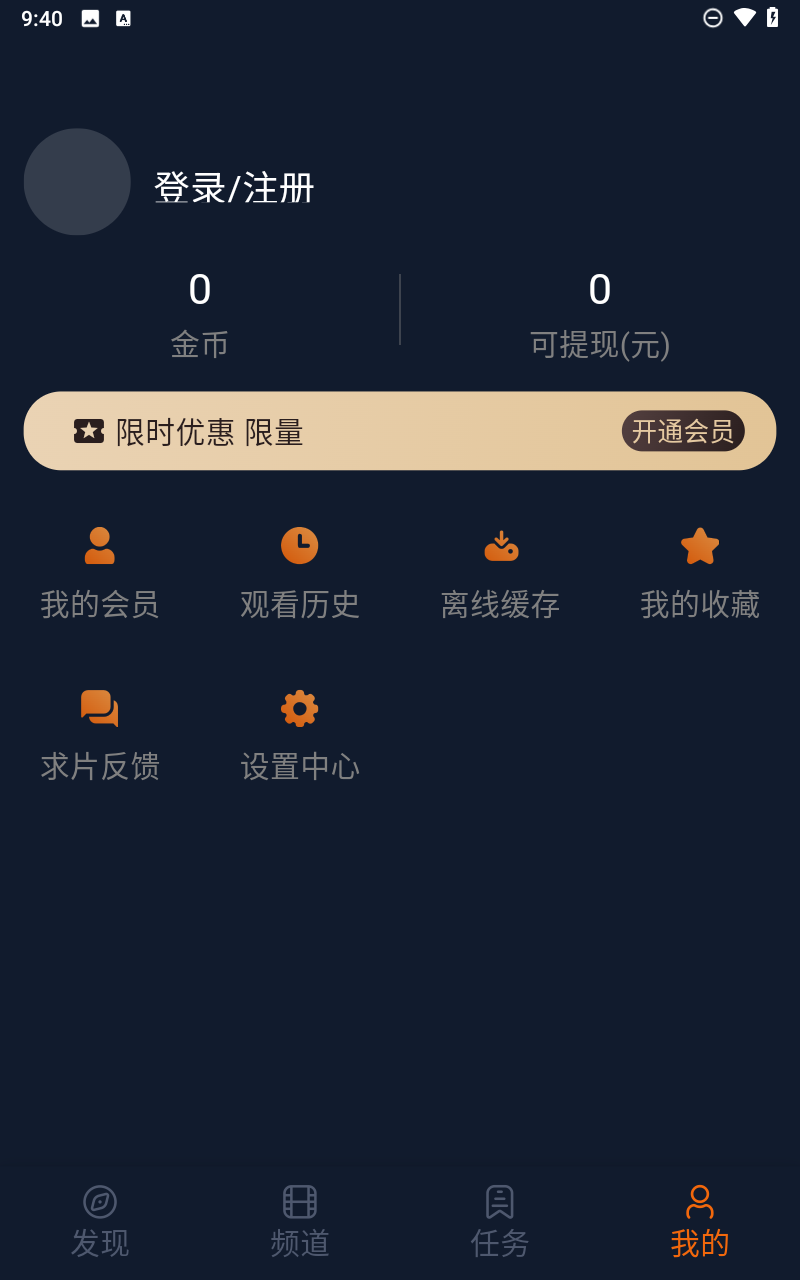The image size is (800, 1280).
Task: Switch to the 发现 tab
Action: coord(100,1222)
